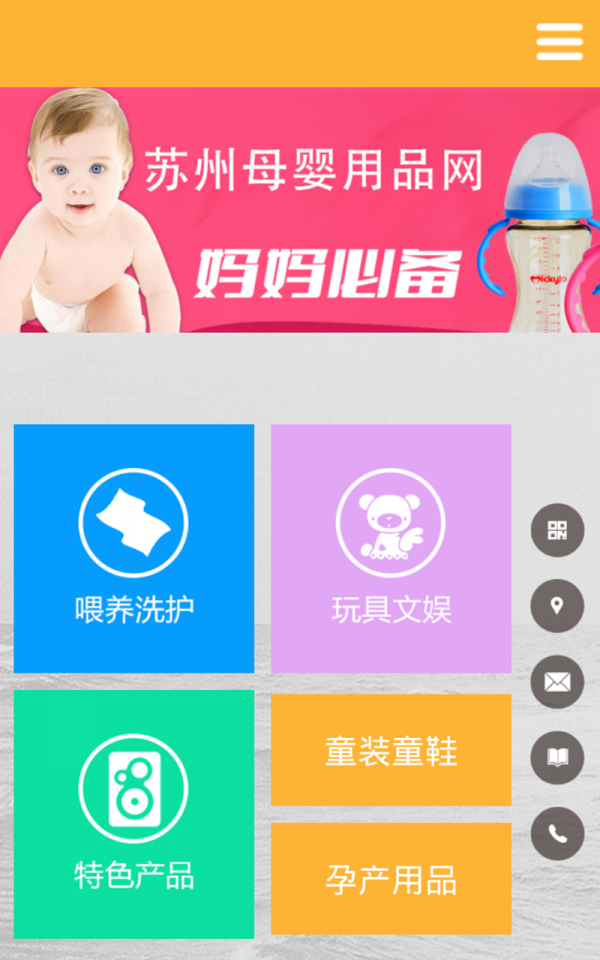
Task: Open the book icon floating button
Action: coord(557,758)
